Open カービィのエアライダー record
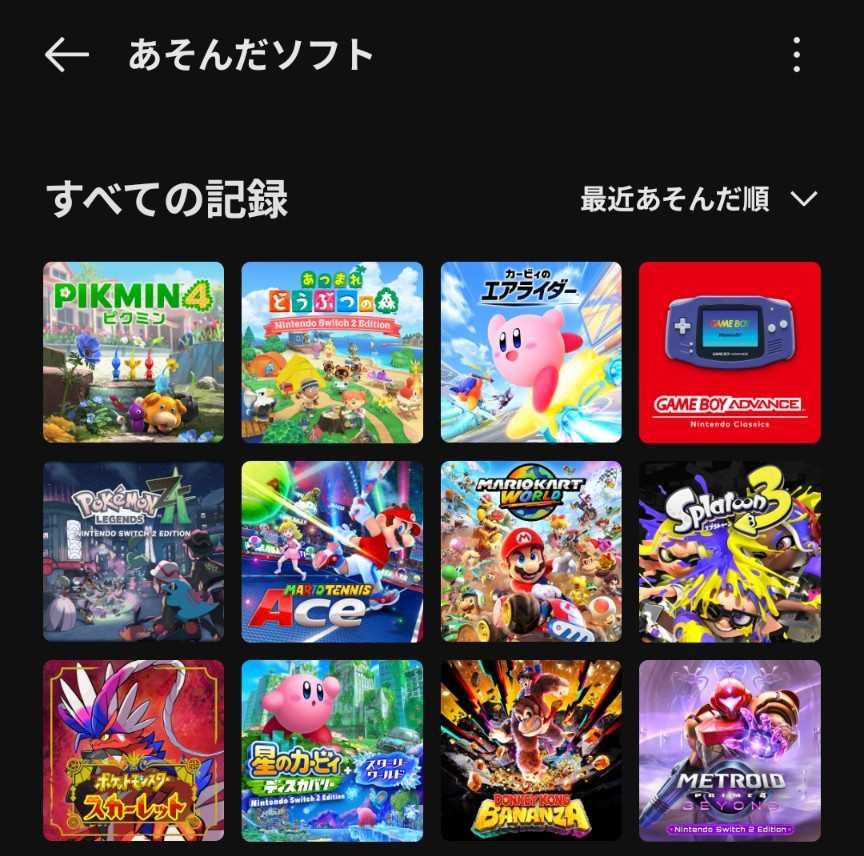 coord(531,352)
